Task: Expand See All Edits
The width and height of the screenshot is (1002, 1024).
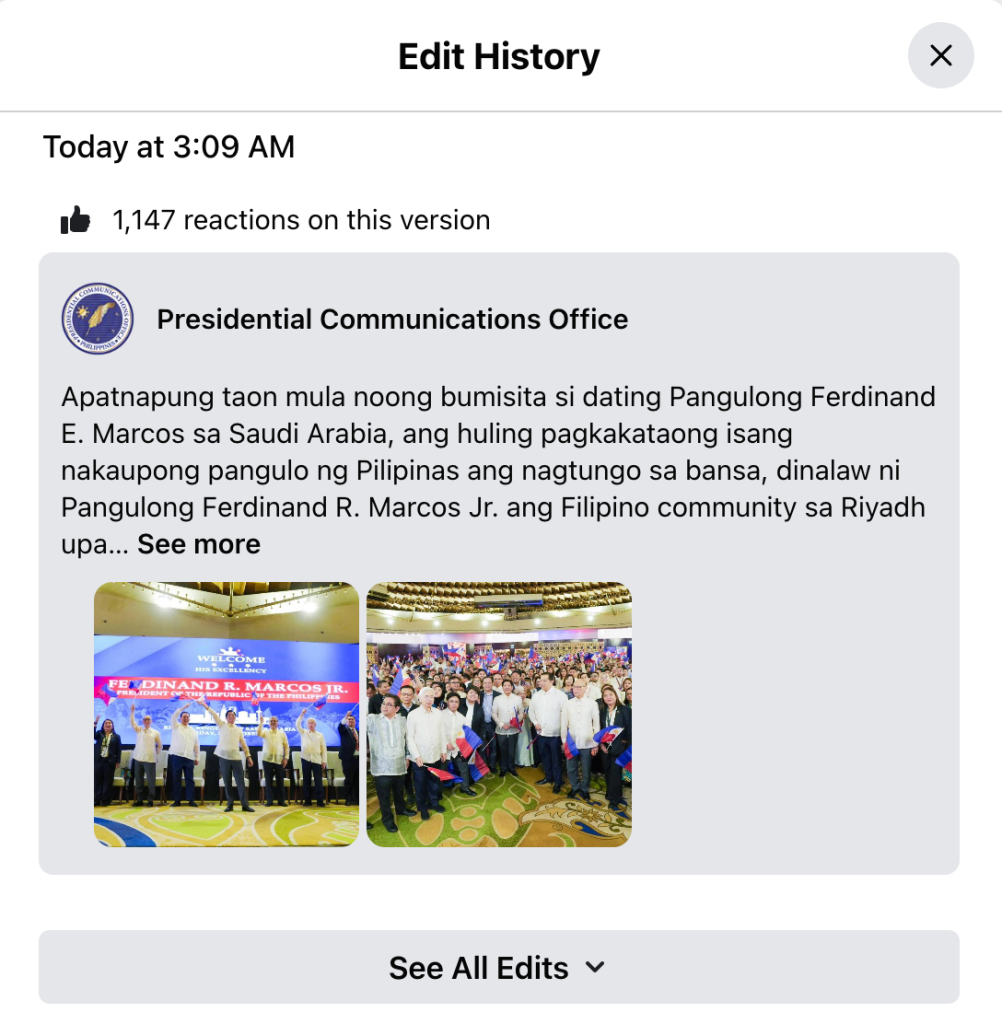Action: [x=498, y=967]
